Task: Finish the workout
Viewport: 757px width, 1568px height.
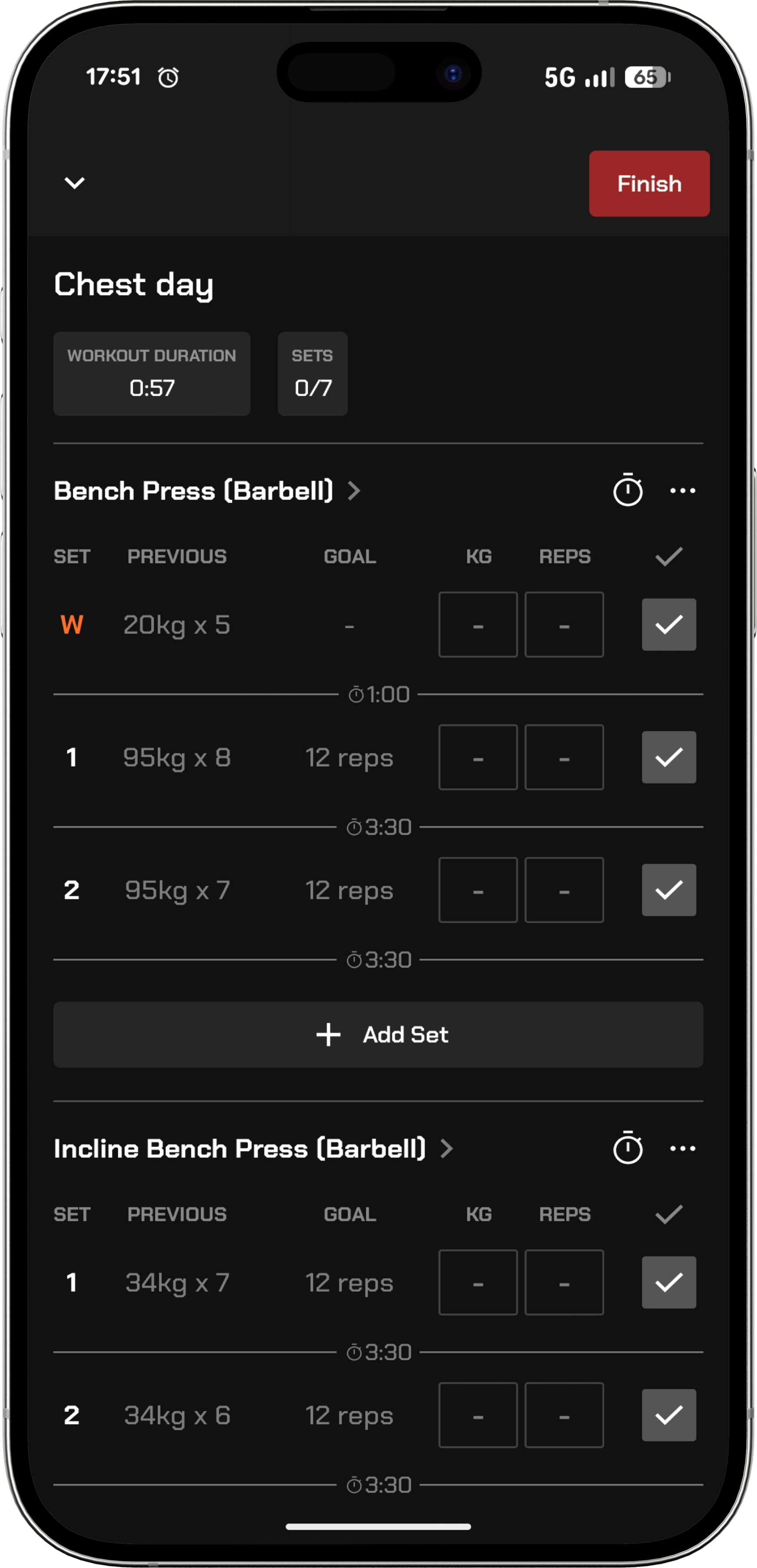Action: click(x=649, y=184)
